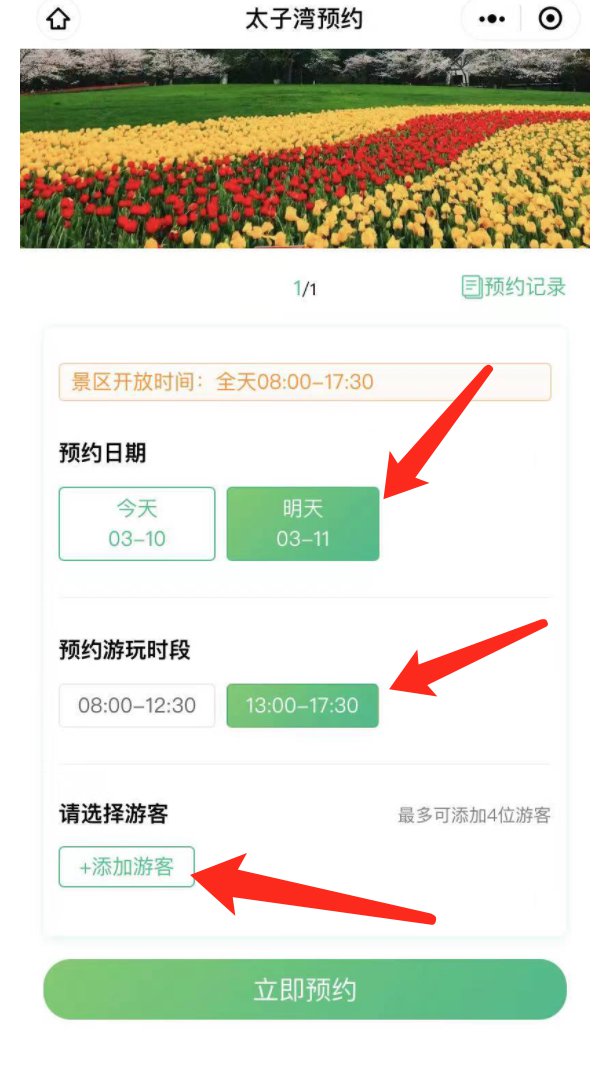
Task: Pick the 08:00-12:30 time slot
Action: pyautogui.click(x=137, y=705)
